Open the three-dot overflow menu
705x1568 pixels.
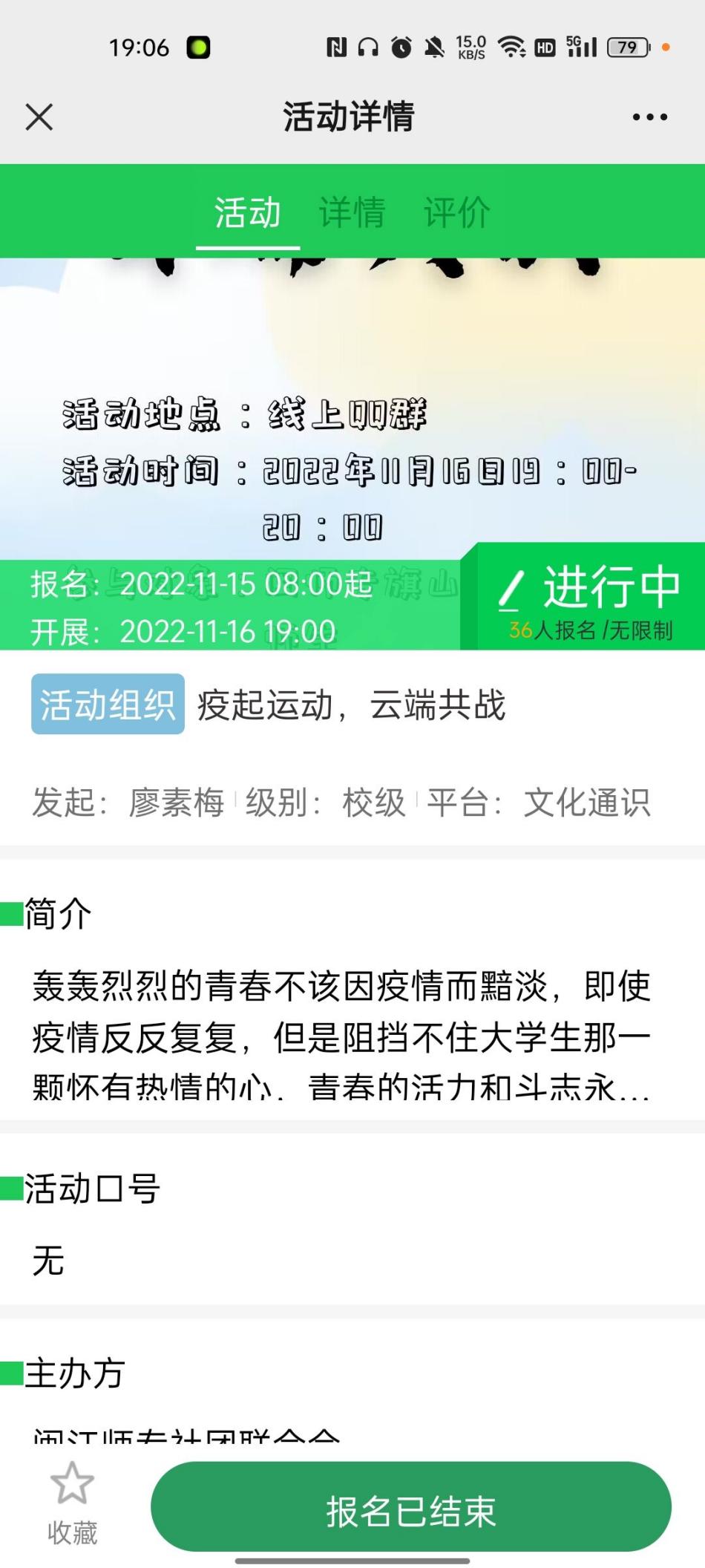point(649,117)
